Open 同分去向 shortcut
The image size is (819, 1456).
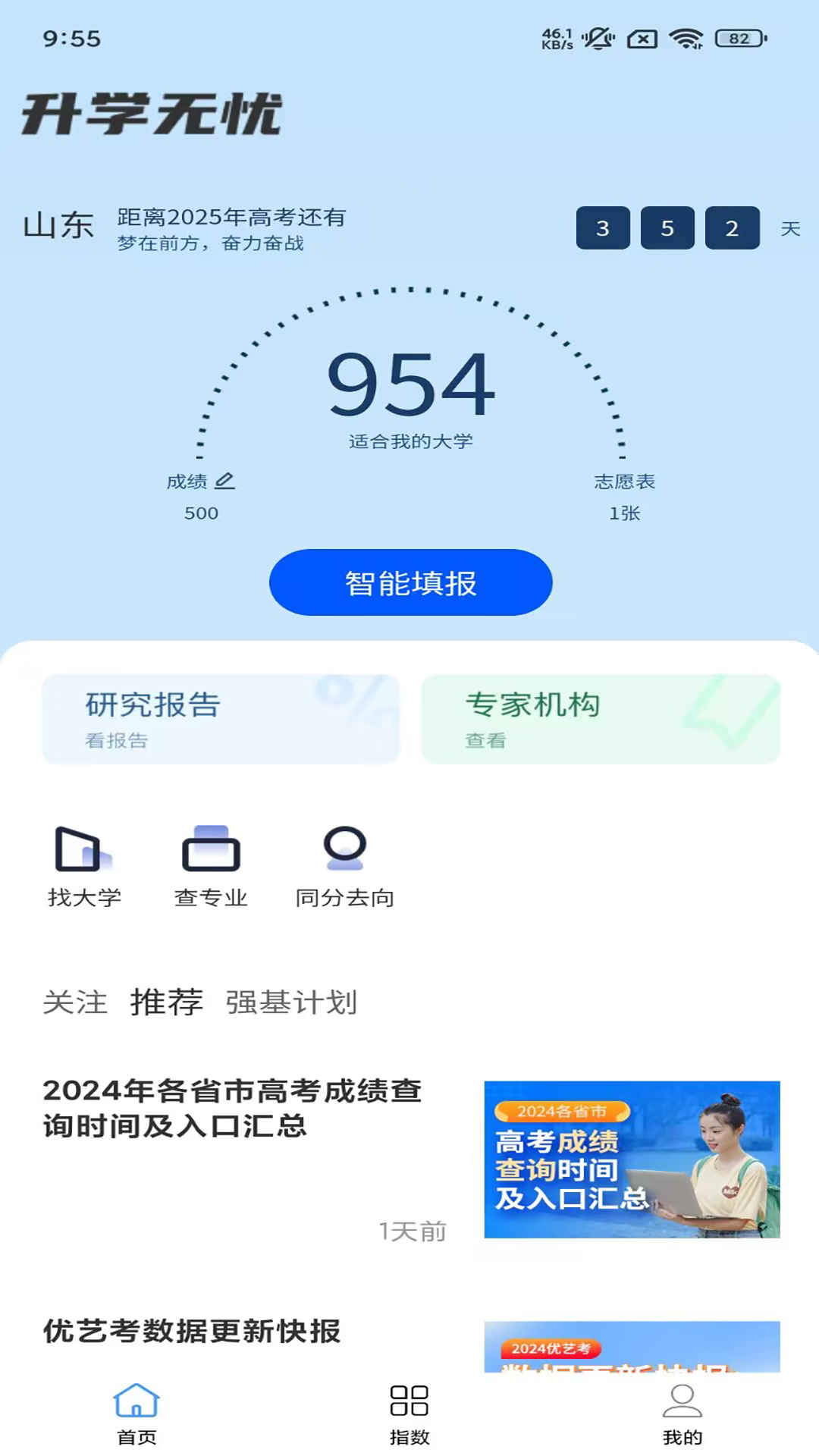tap(344, 866)
